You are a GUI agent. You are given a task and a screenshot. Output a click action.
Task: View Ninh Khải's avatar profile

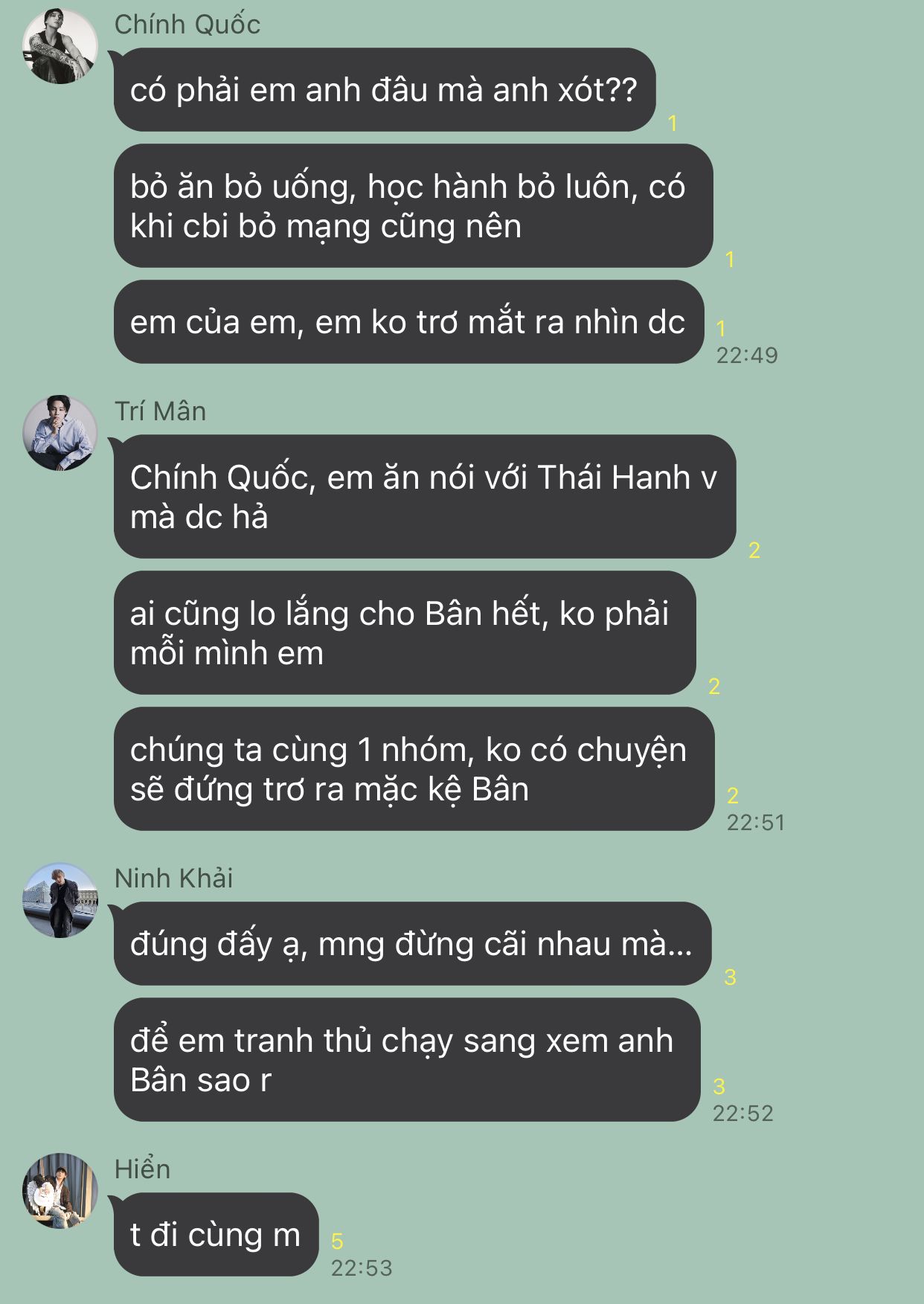[60, 900]
